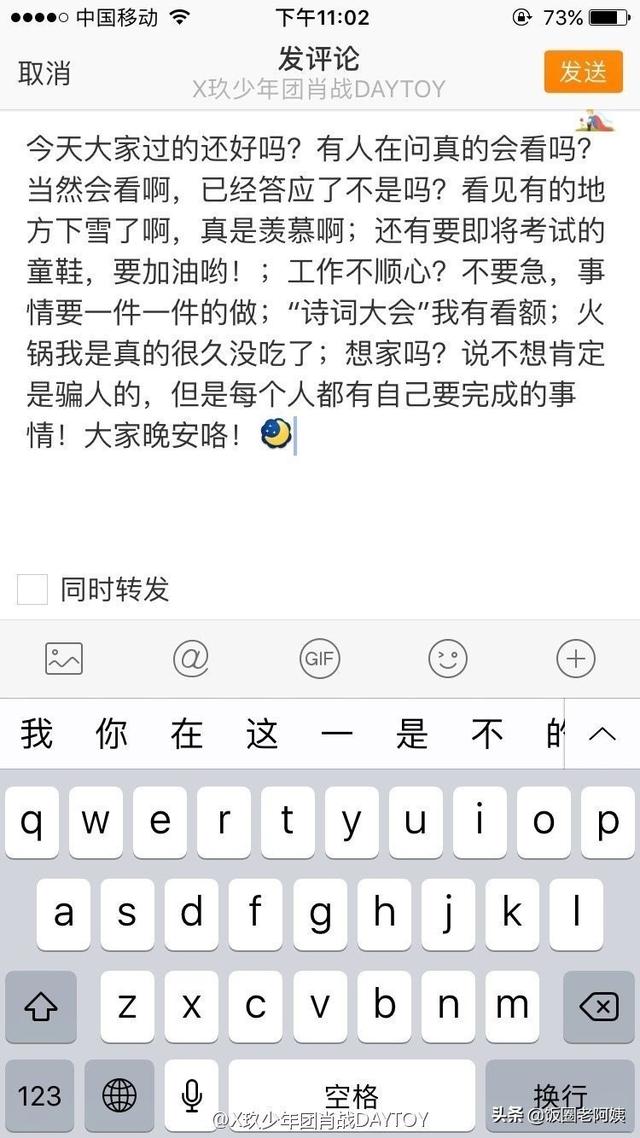The image size is (640, 1138).
Task: Open the GIF picker
Action: pyautogui.click(x=319, y=659)
